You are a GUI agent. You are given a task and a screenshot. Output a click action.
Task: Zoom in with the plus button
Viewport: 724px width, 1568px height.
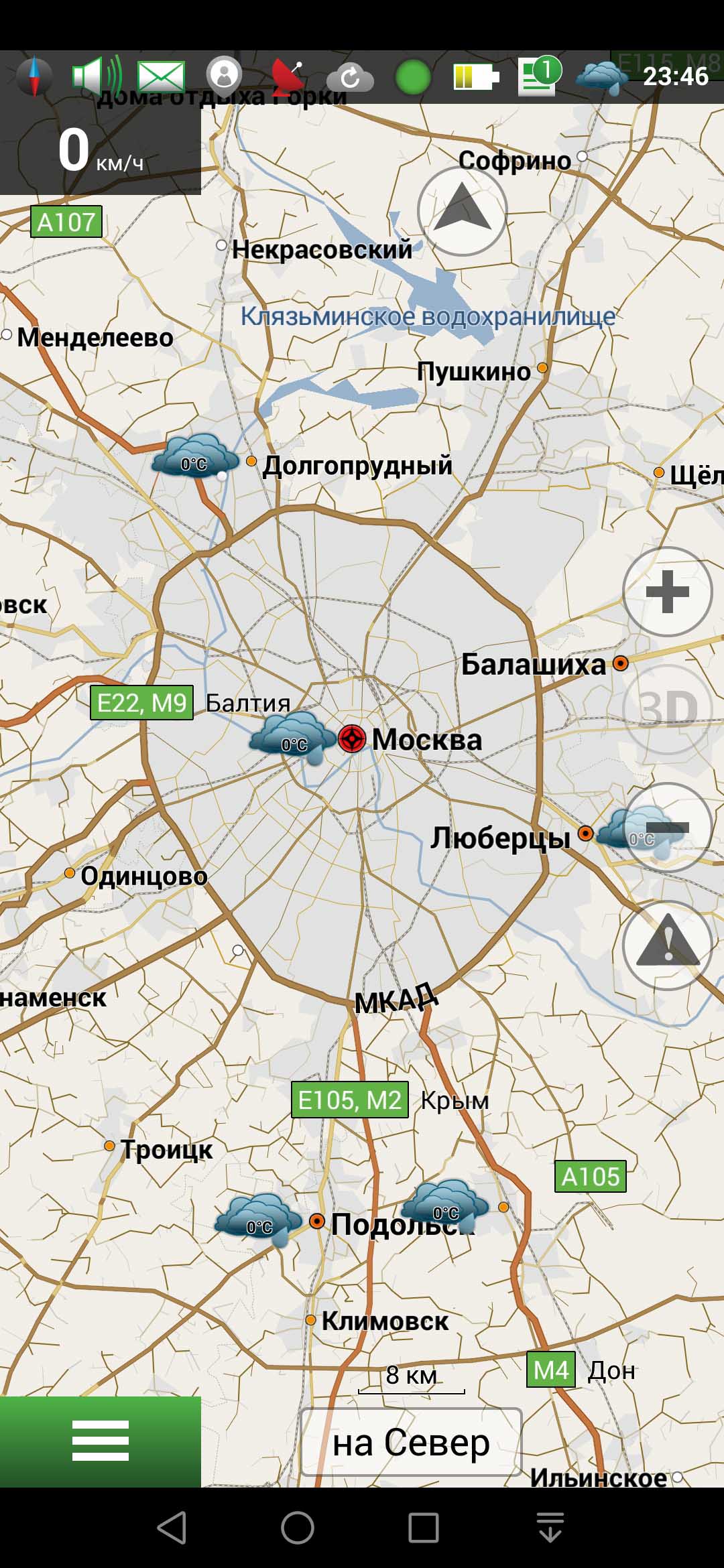pyautogui.click(x=667, y=592)
